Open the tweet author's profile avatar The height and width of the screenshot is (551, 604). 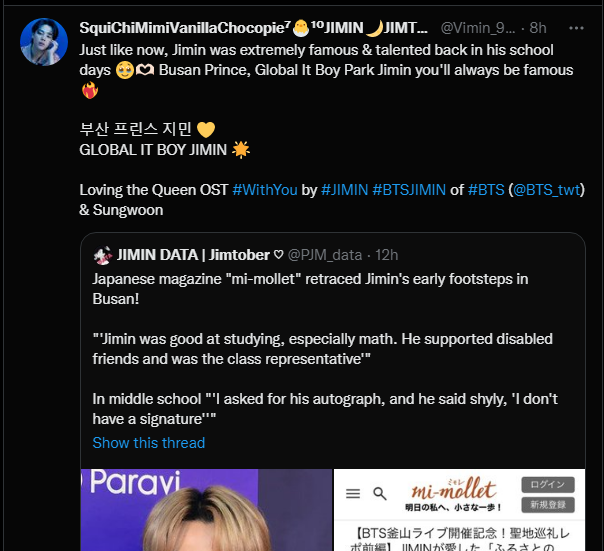44,41
